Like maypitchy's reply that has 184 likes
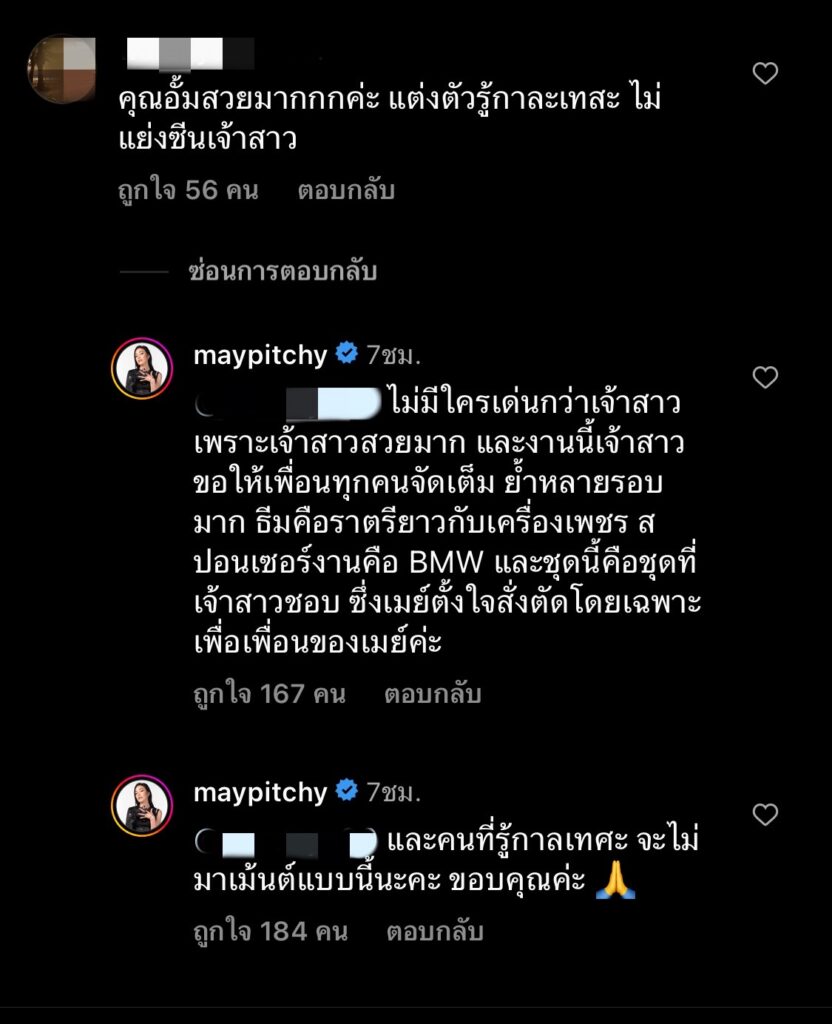This screenshot has width=832, height=1024. point(765,814)
